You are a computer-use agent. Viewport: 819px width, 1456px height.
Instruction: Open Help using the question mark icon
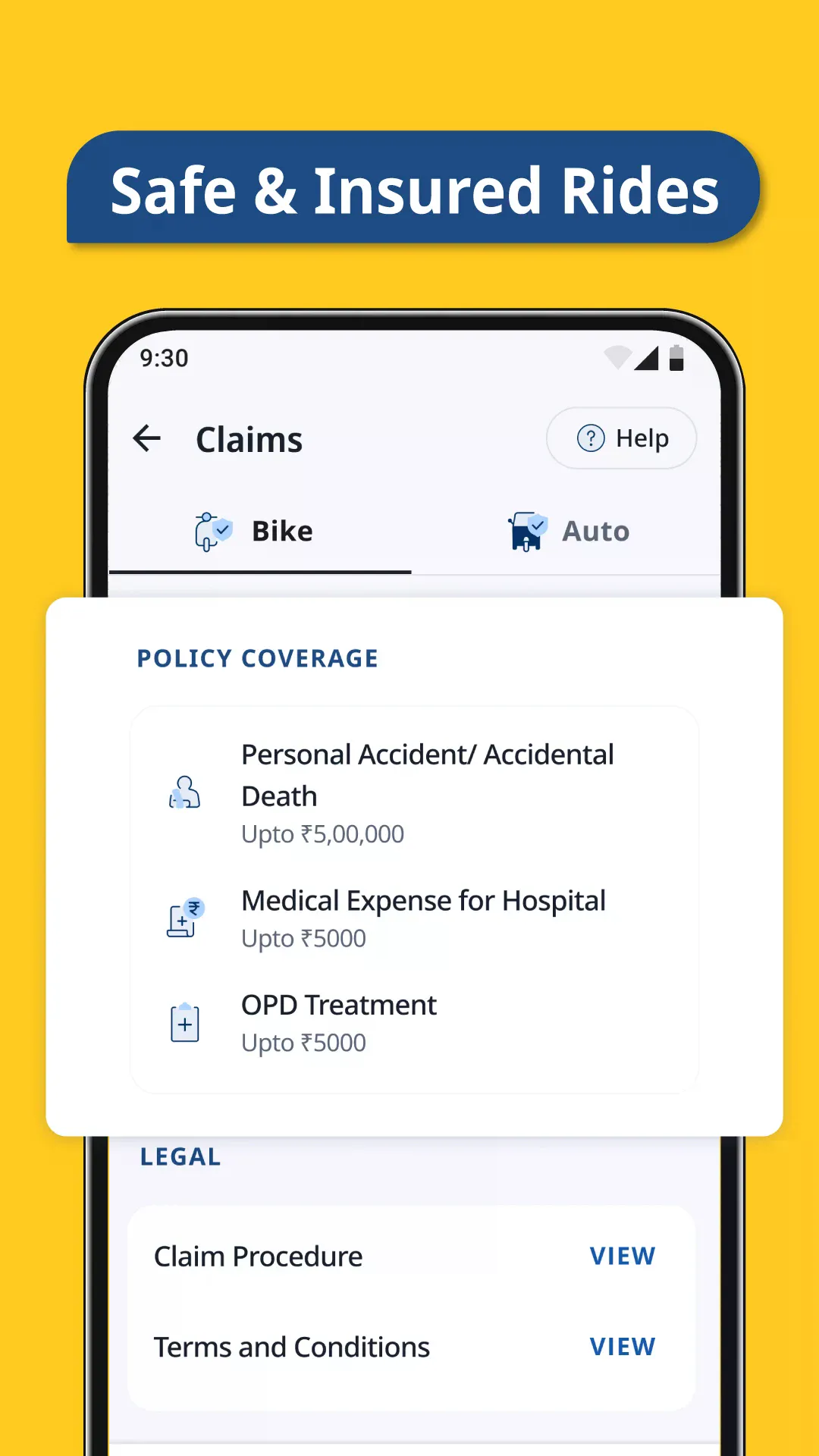pos(591,438)
